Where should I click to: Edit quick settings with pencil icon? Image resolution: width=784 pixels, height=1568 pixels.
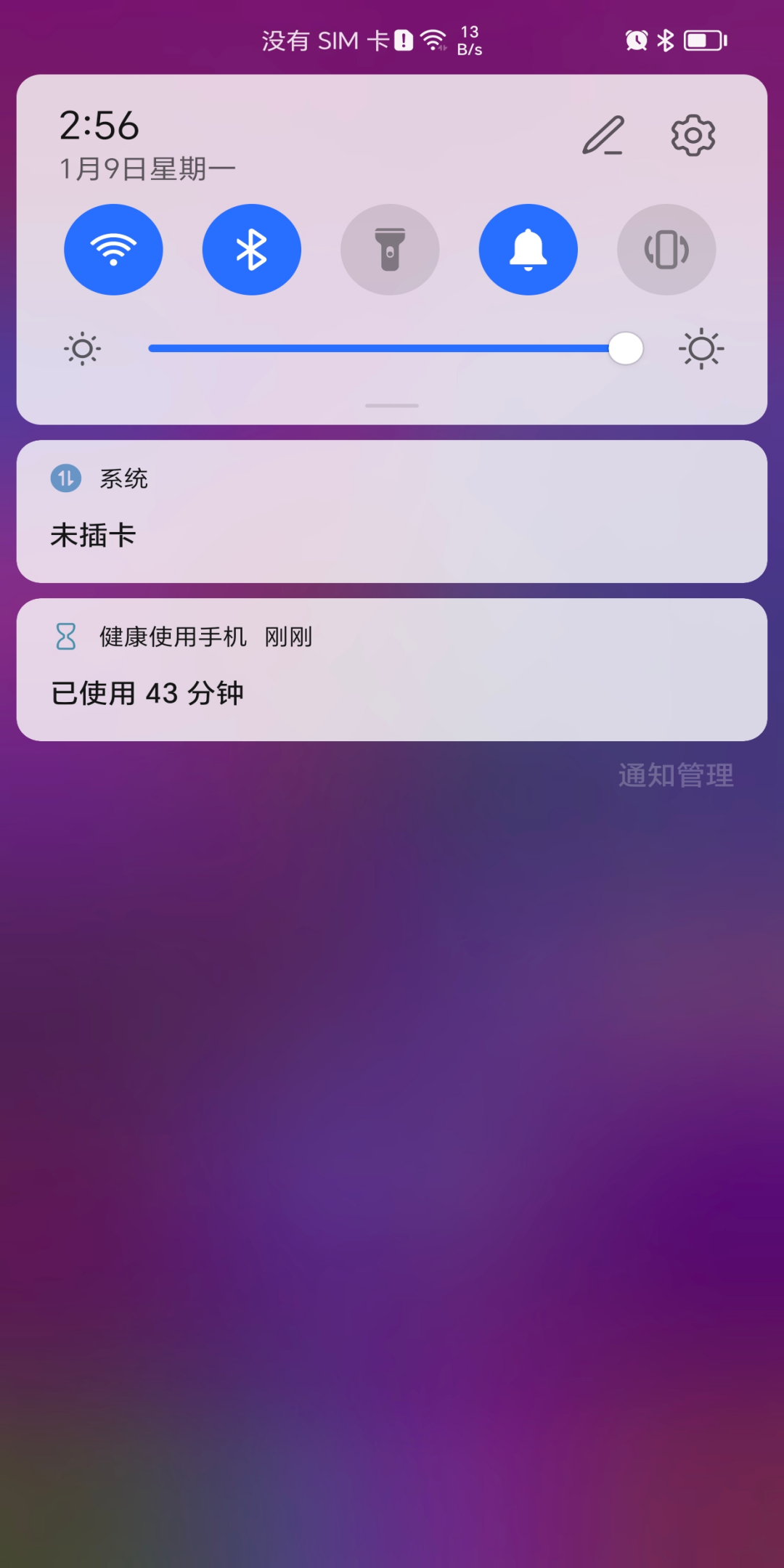603,136
